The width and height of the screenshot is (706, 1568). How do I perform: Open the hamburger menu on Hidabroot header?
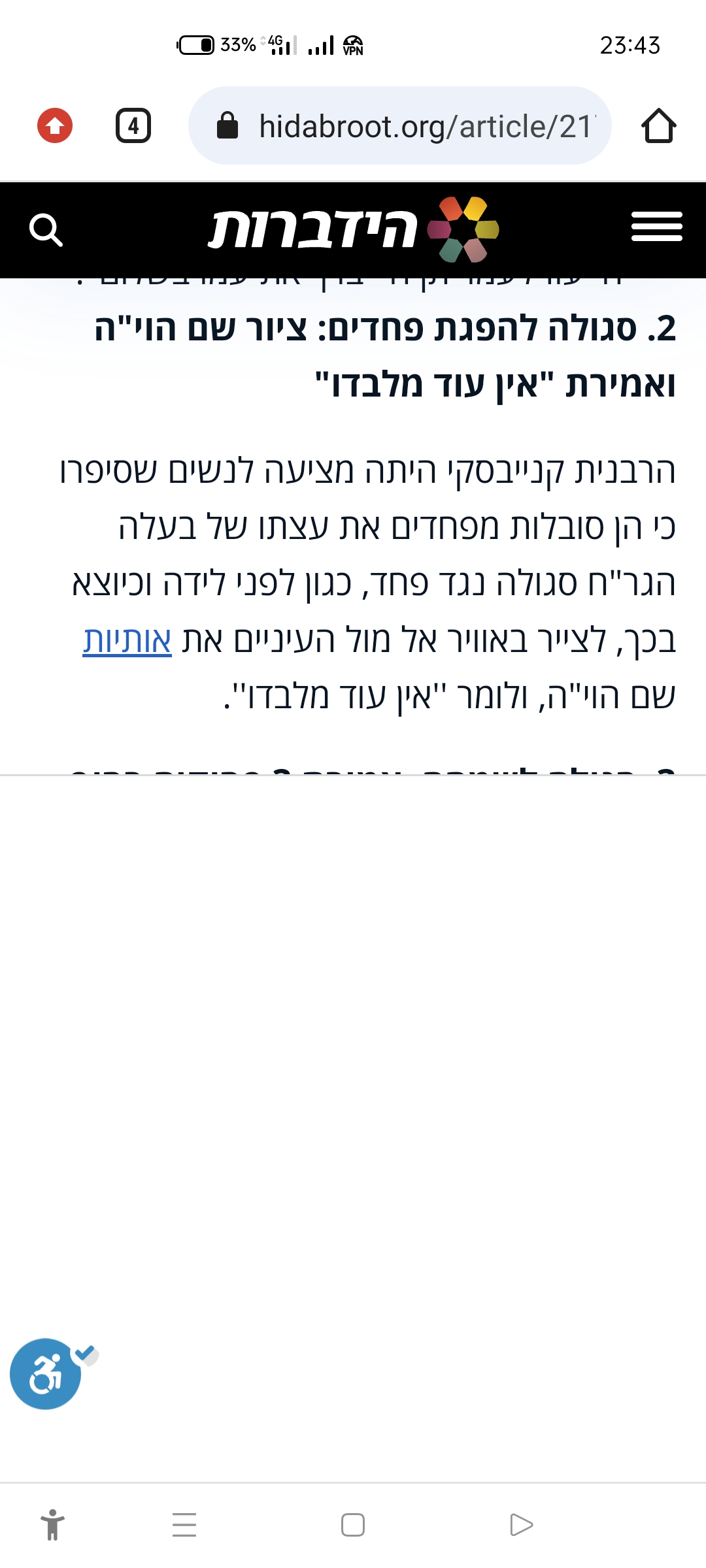(656, 227)
